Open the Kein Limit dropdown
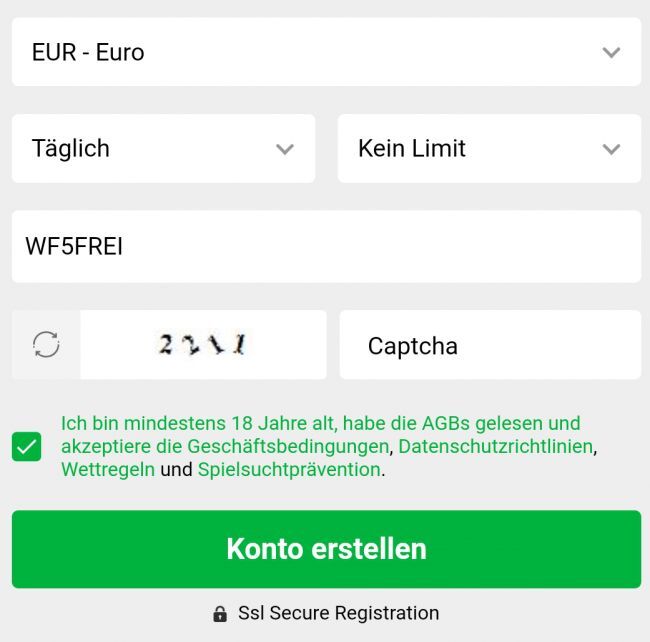The width and height of the screenshot is (650, 642). coord(489,149)
